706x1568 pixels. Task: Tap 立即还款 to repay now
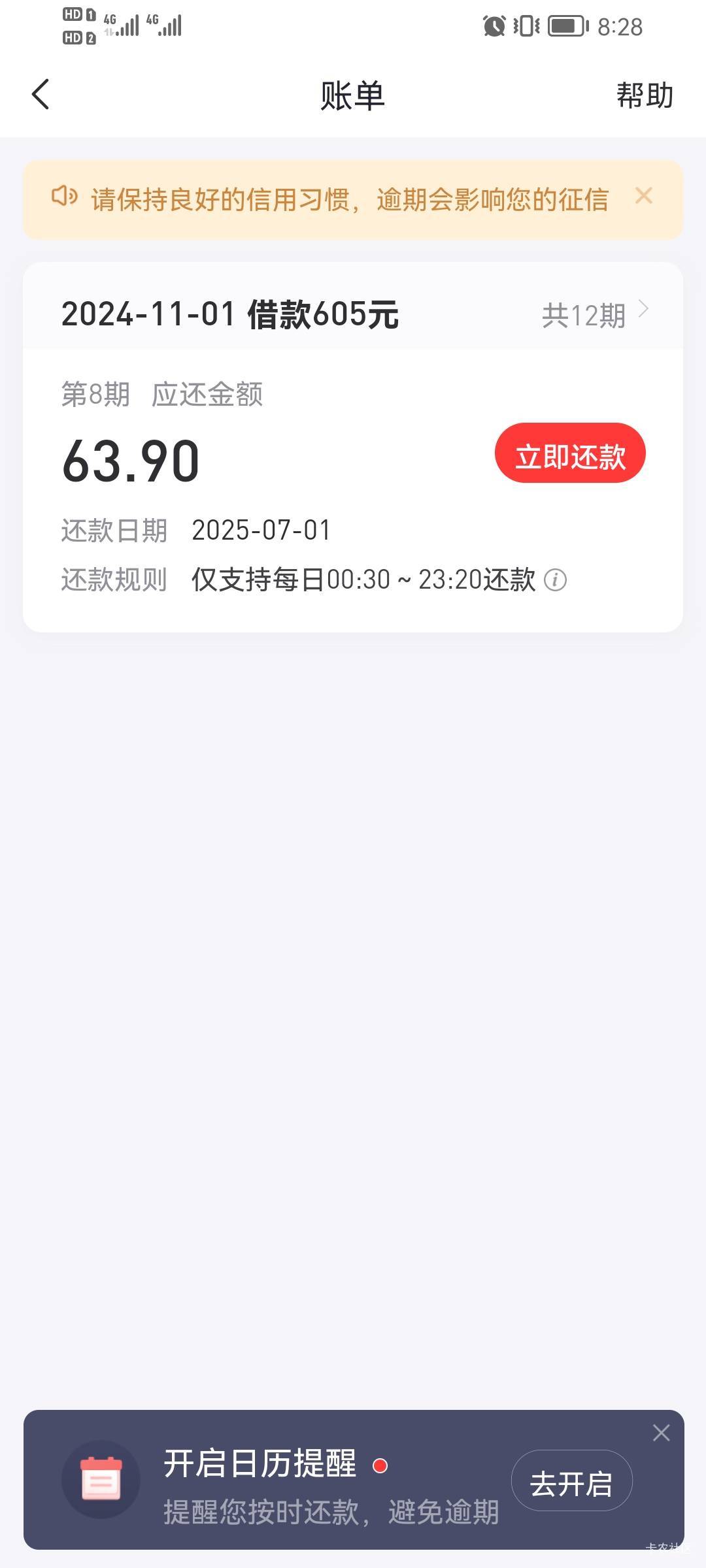[570, 453]
